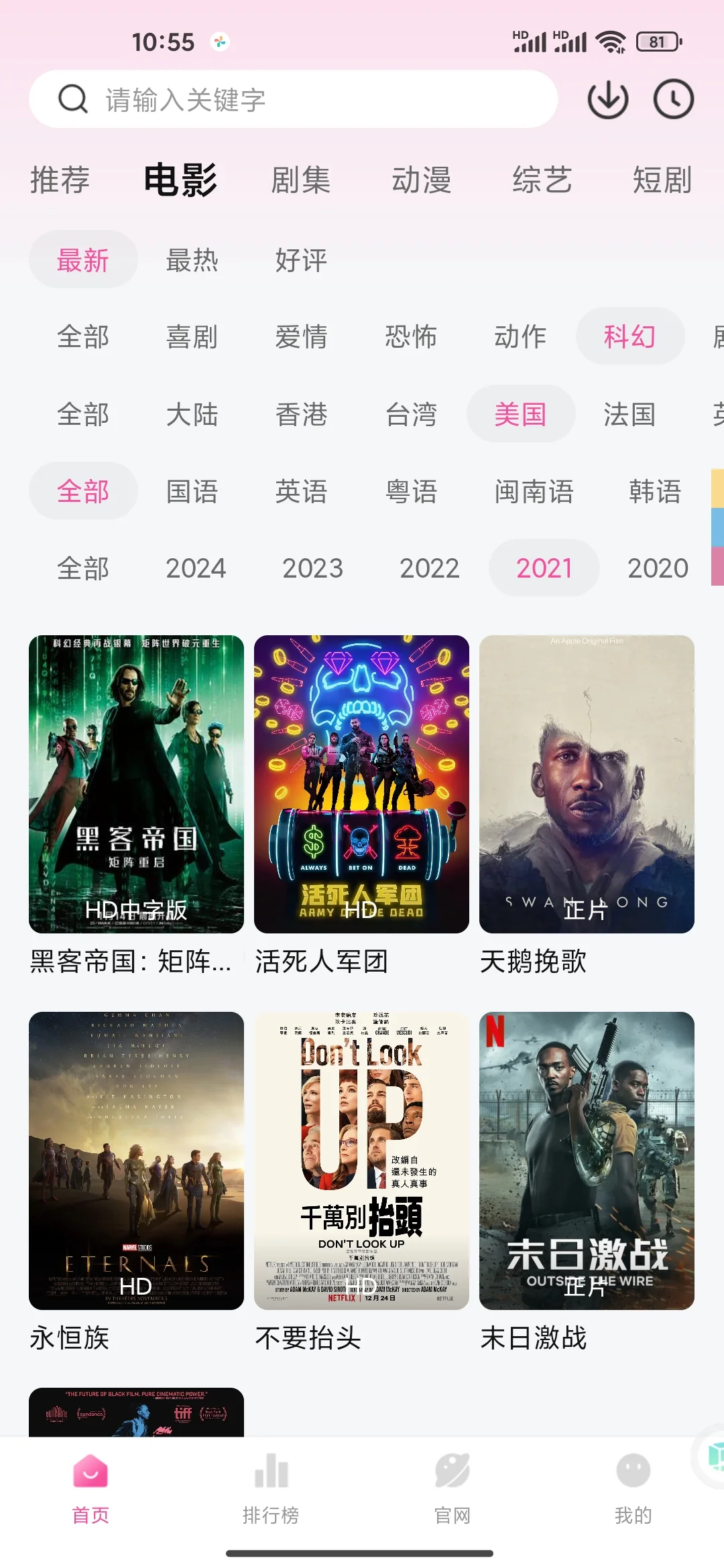Viewport: 724px width, 1568px height.
Task: Open movie 不要抬头
Action: tap(361, 1161)
